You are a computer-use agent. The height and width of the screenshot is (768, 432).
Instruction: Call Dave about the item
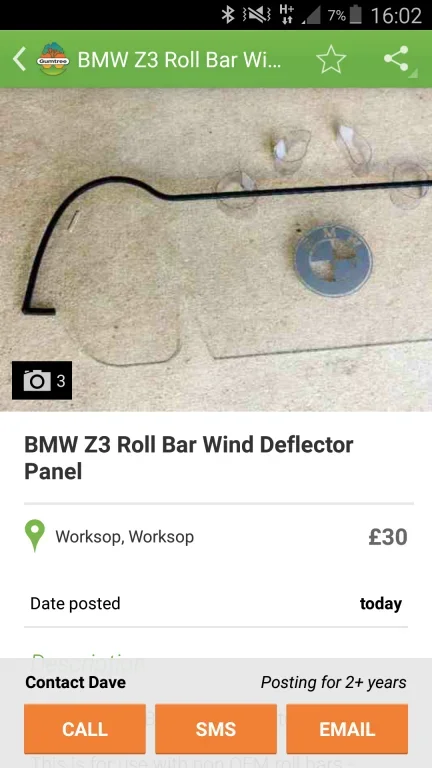pyautogui.click(x=85, y=729)
